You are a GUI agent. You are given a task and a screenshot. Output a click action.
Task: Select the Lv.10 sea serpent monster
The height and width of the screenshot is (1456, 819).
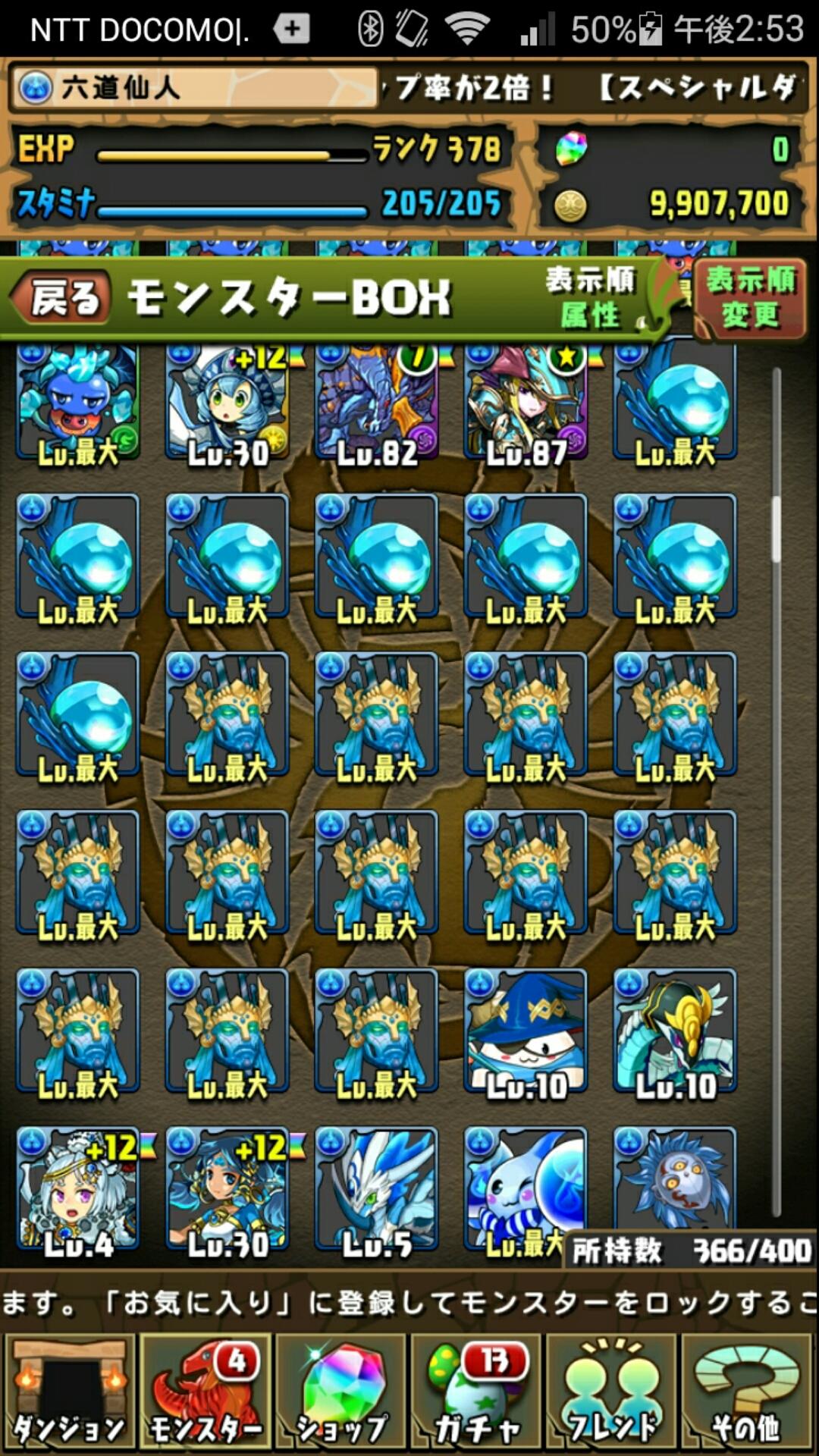pos(675,1031)
